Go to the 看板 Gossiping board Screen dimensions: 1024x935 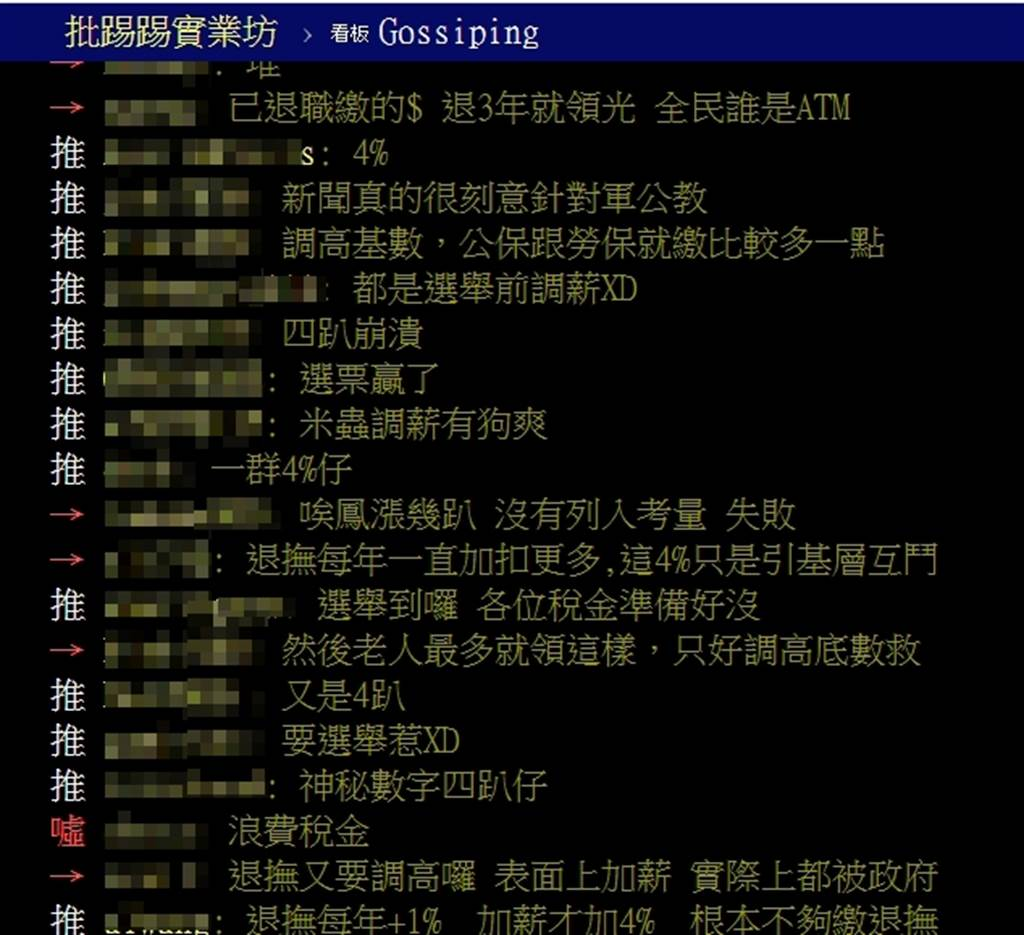[435, 33]
